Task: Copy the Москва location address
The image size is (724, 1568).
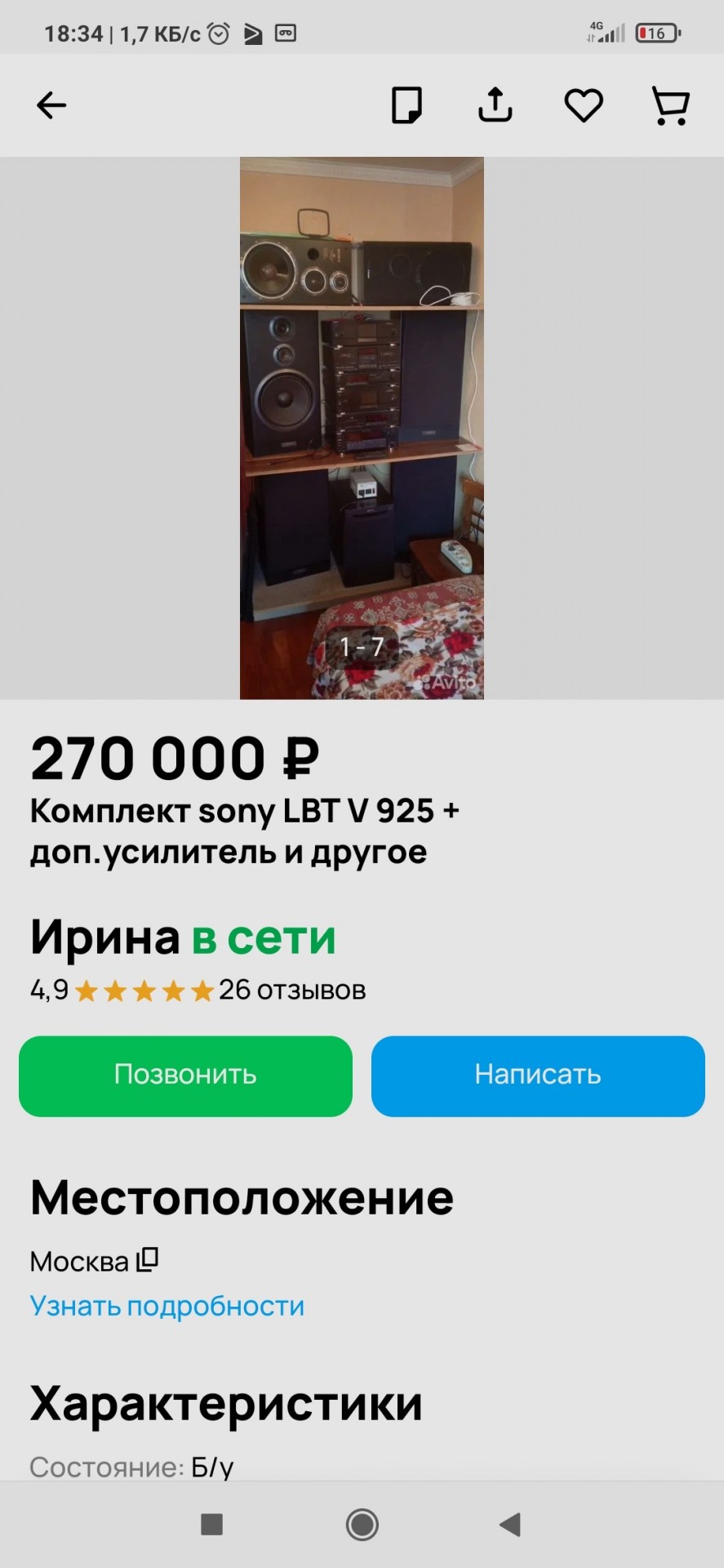Action: 148,1259
